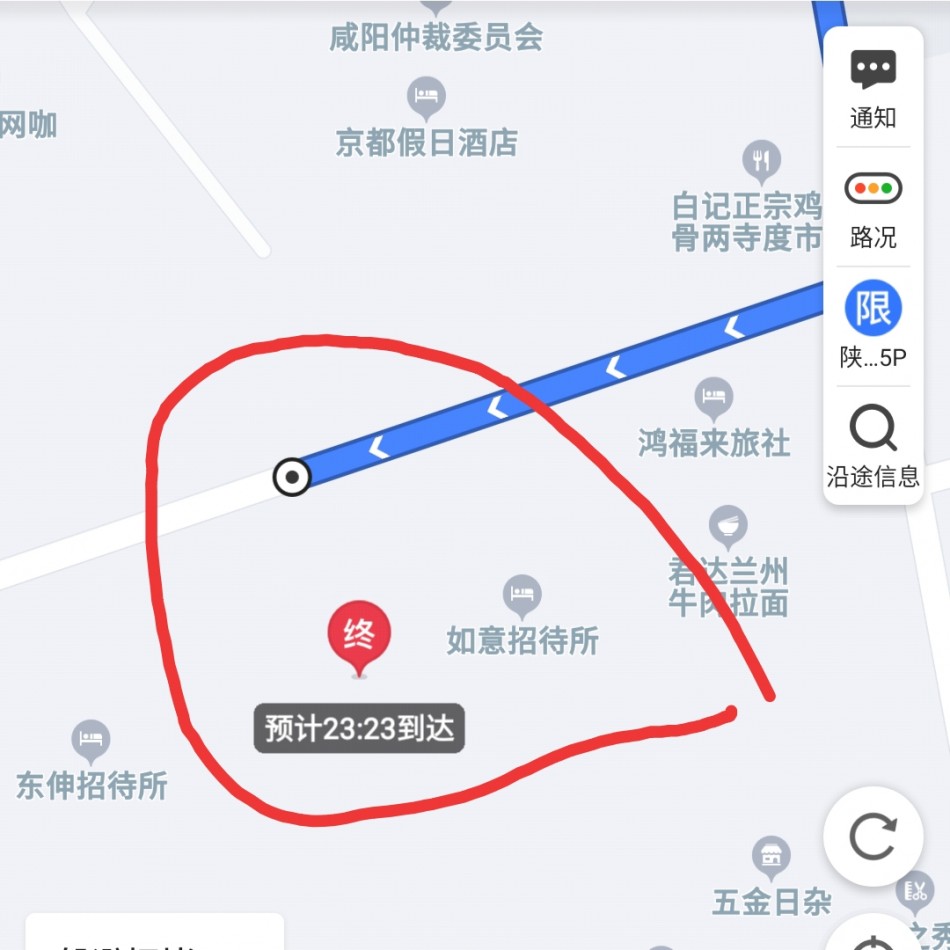Select the 白记正宗鸡骨 restaurant marker

click(761, 162)
